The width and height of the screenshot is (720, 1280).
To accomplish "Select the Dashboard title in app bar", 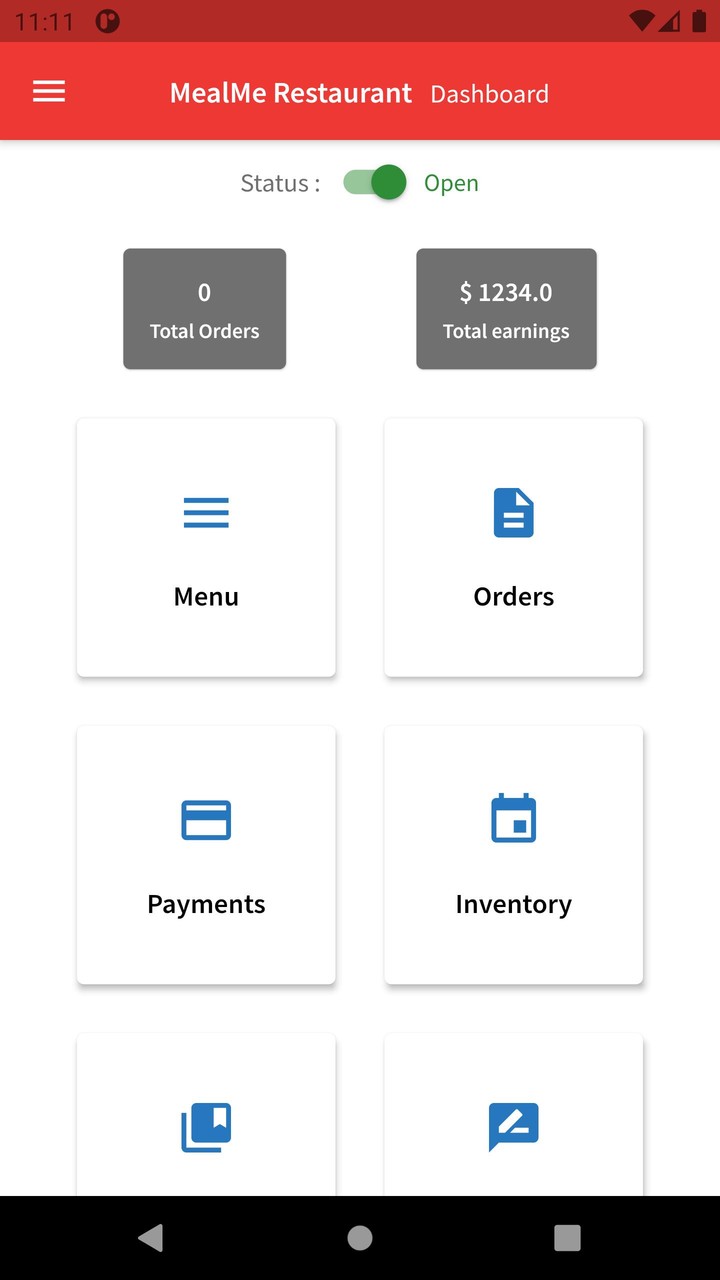I will click(489, 94).
